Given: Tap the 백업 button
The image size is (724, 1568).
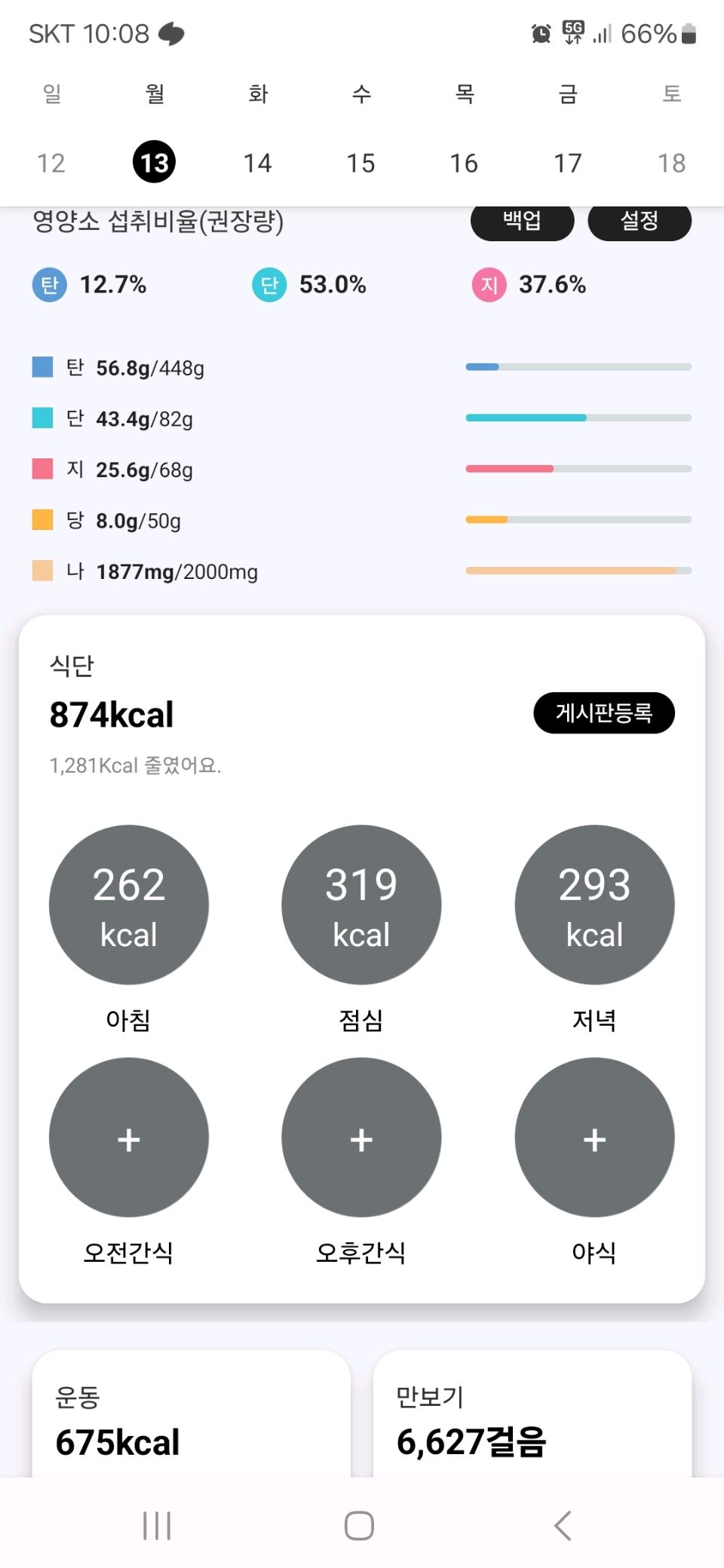Looking at the screenshot, I should tap(522, 222).
